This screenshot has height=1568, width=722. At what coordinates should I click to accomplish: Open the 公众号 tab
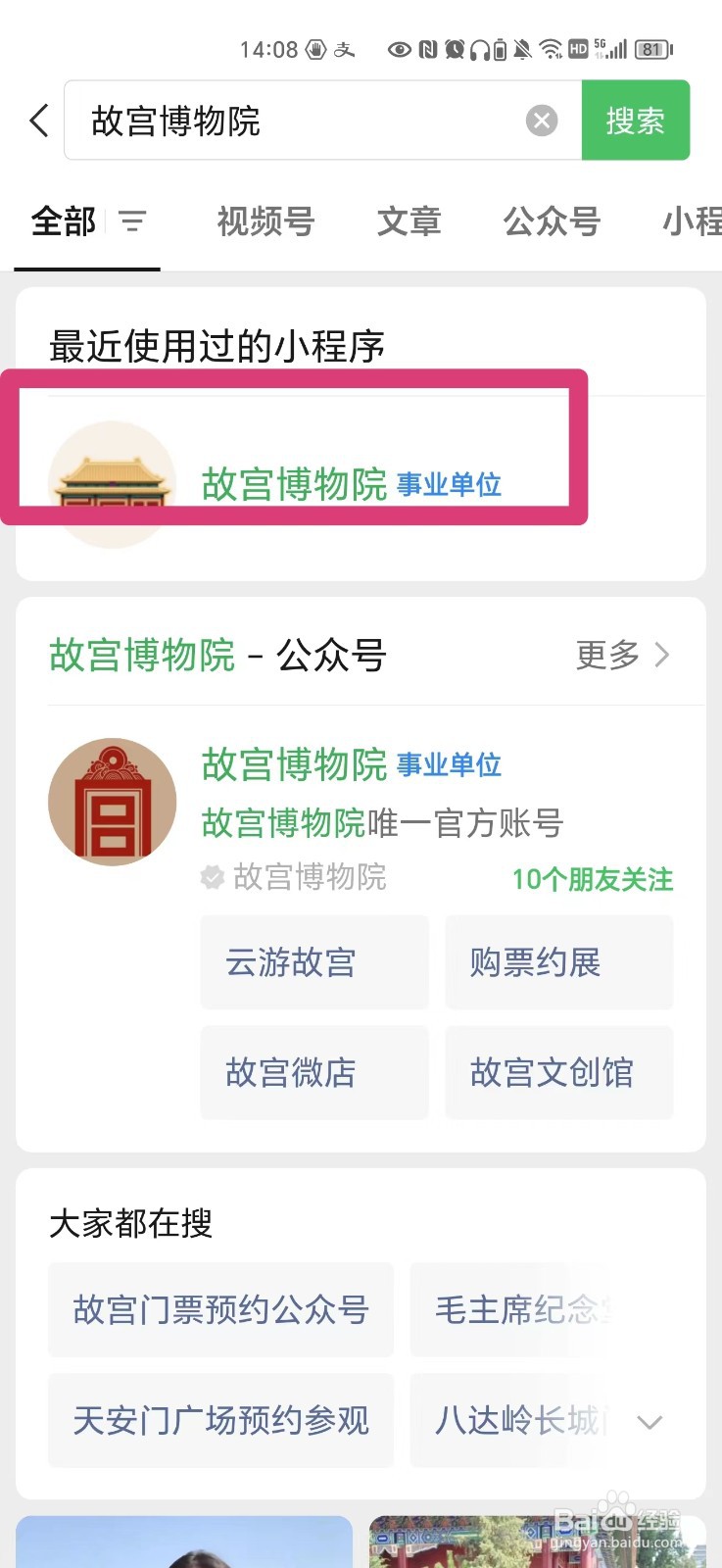[x=552, y=222]
